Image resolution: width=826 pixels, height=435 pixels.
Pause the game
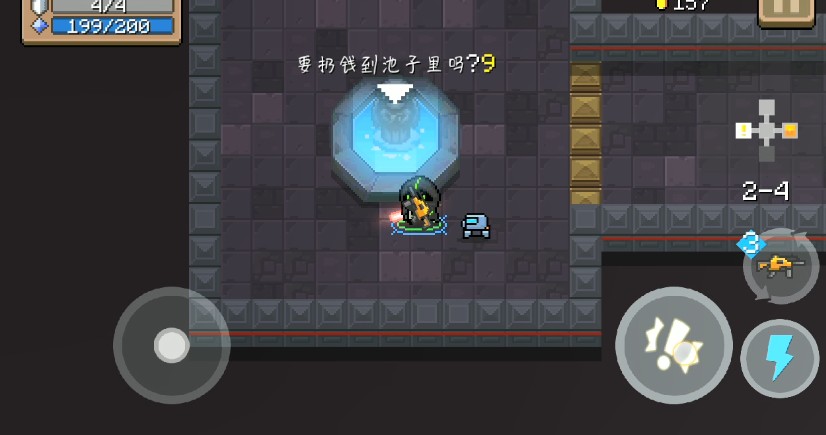click(x=785, y=9)
